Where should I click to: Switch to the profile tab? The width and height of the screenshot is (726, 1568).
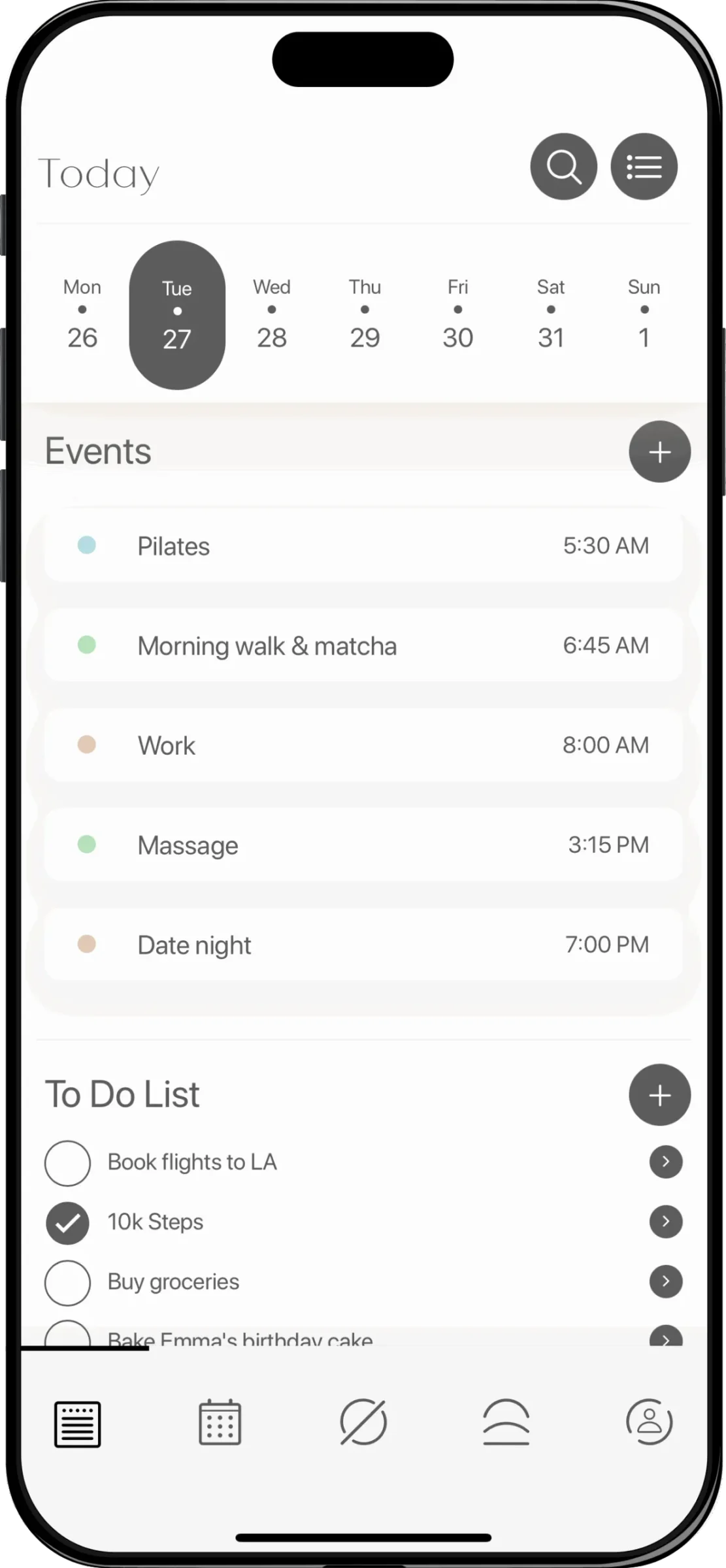(x=649, y=1422)
